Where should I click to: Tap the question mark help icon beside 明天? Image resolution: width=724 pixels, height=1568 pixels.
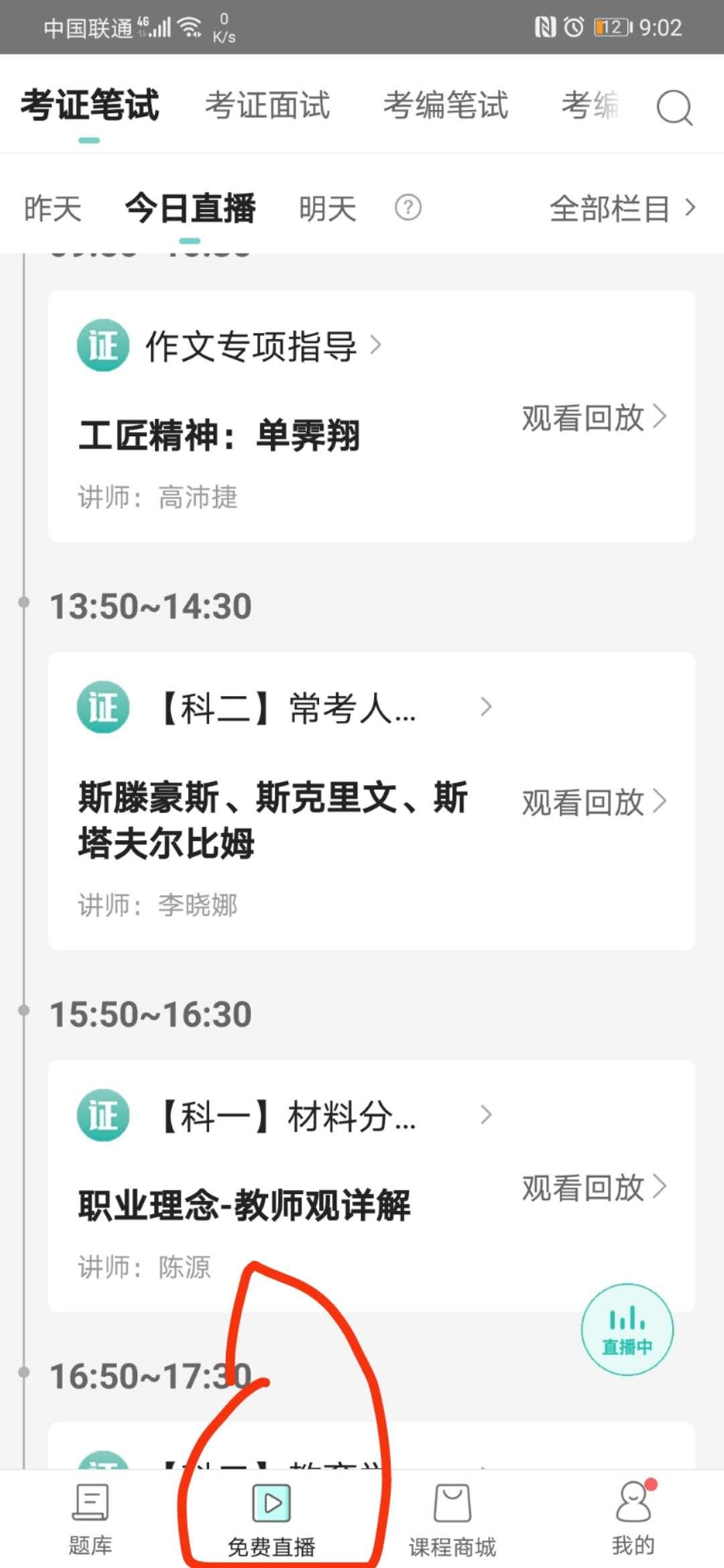tap(408, 208)
